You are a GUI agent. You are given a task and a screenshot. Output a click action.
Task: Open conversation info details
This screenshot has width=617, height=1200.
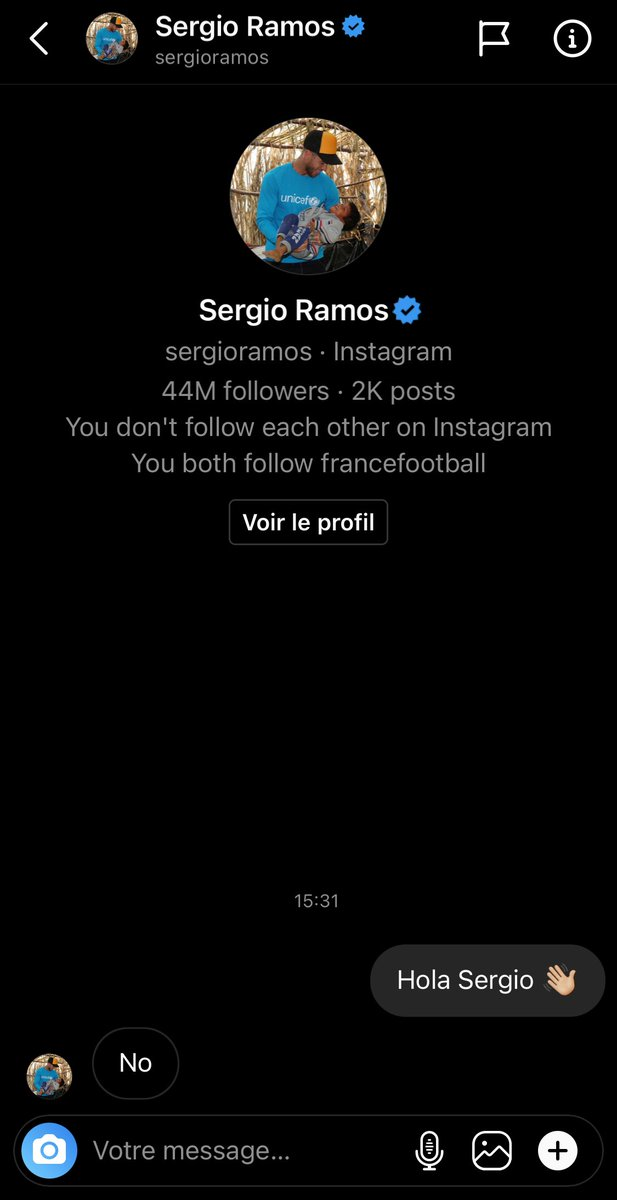point(572,39)
